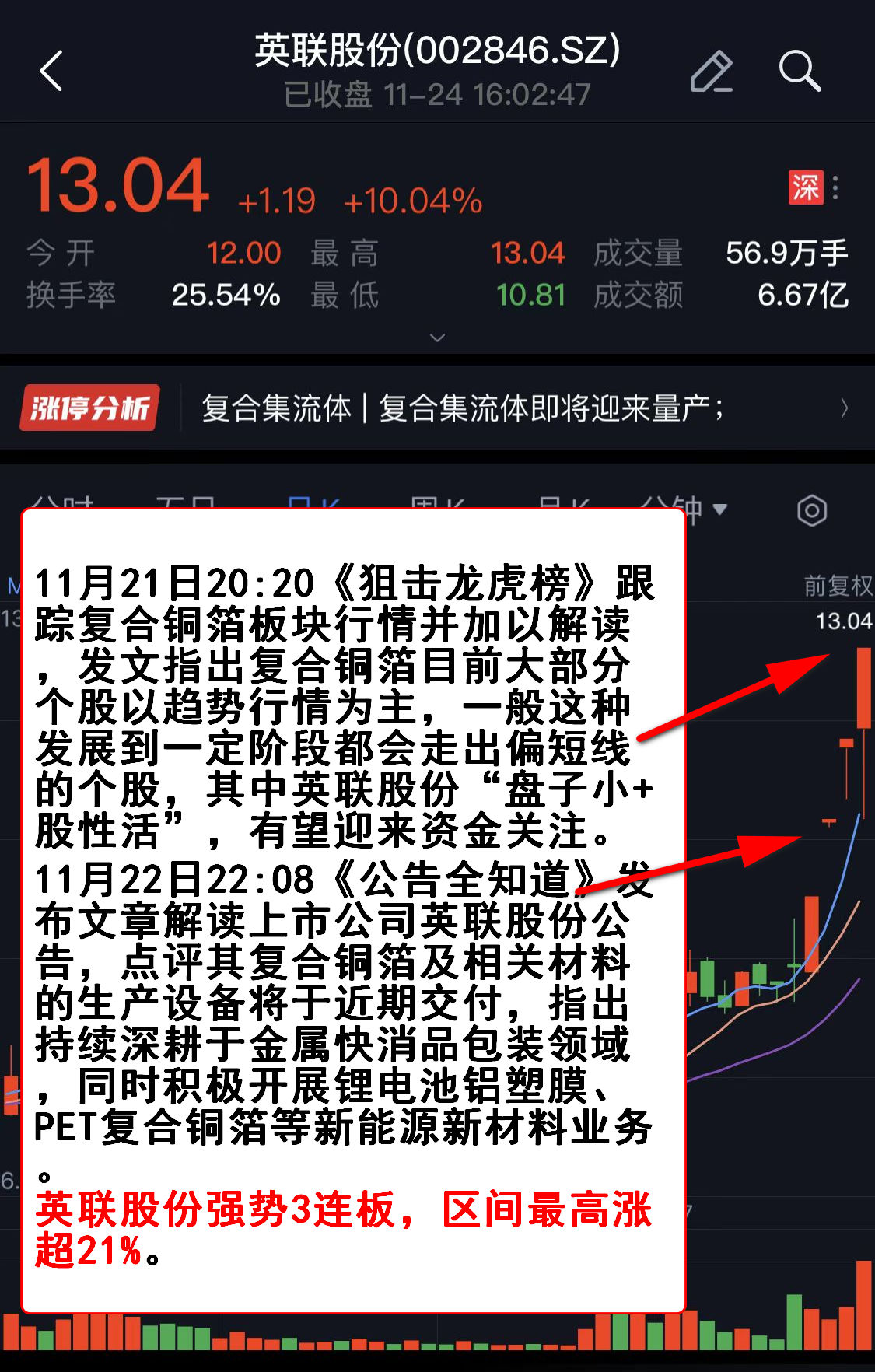Open the 涨停分析 复合集流体 analysis row
Screen dimensions: 875x1372
coord(437,408)
